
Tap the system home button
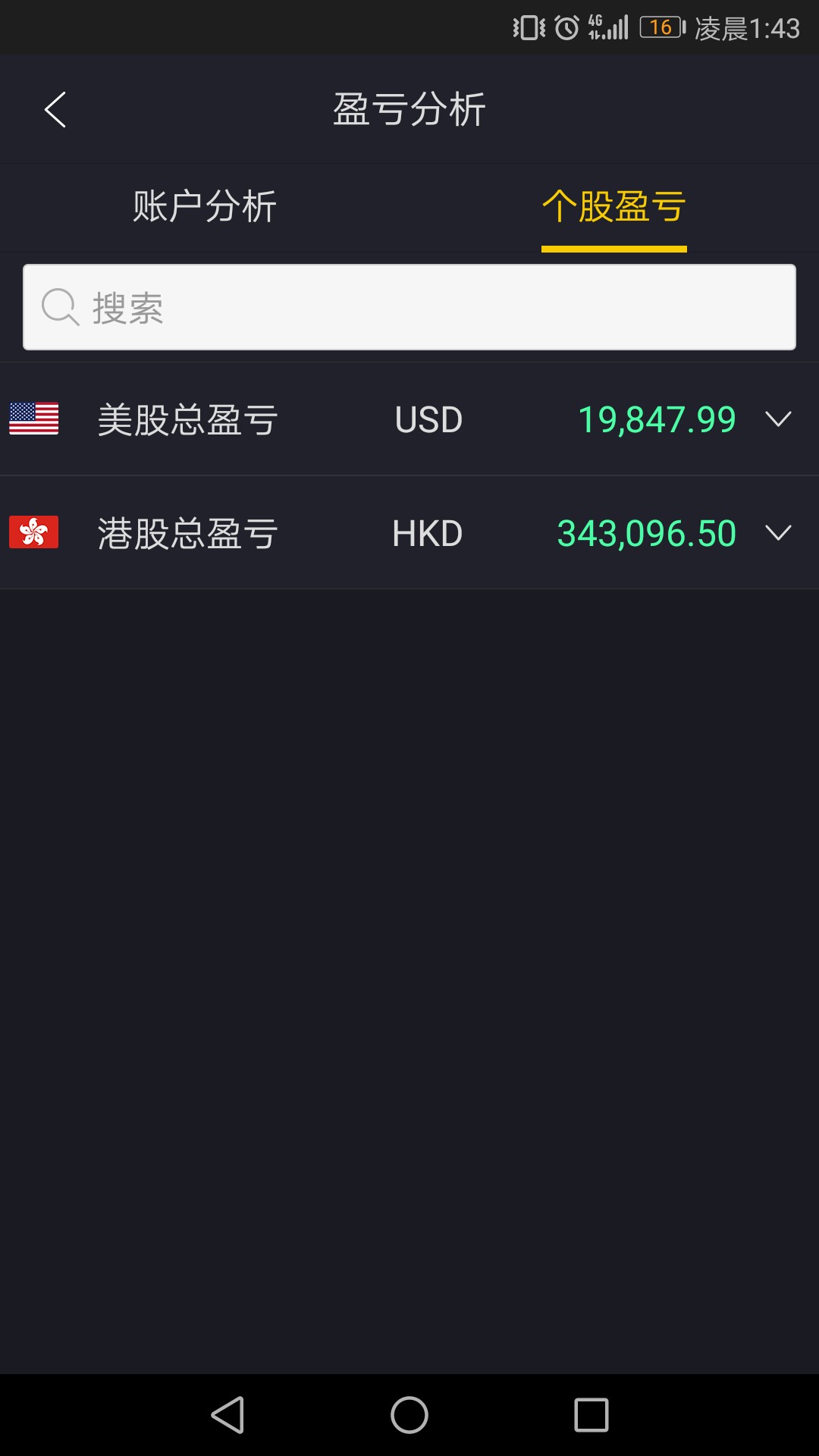coord(409,1415)
